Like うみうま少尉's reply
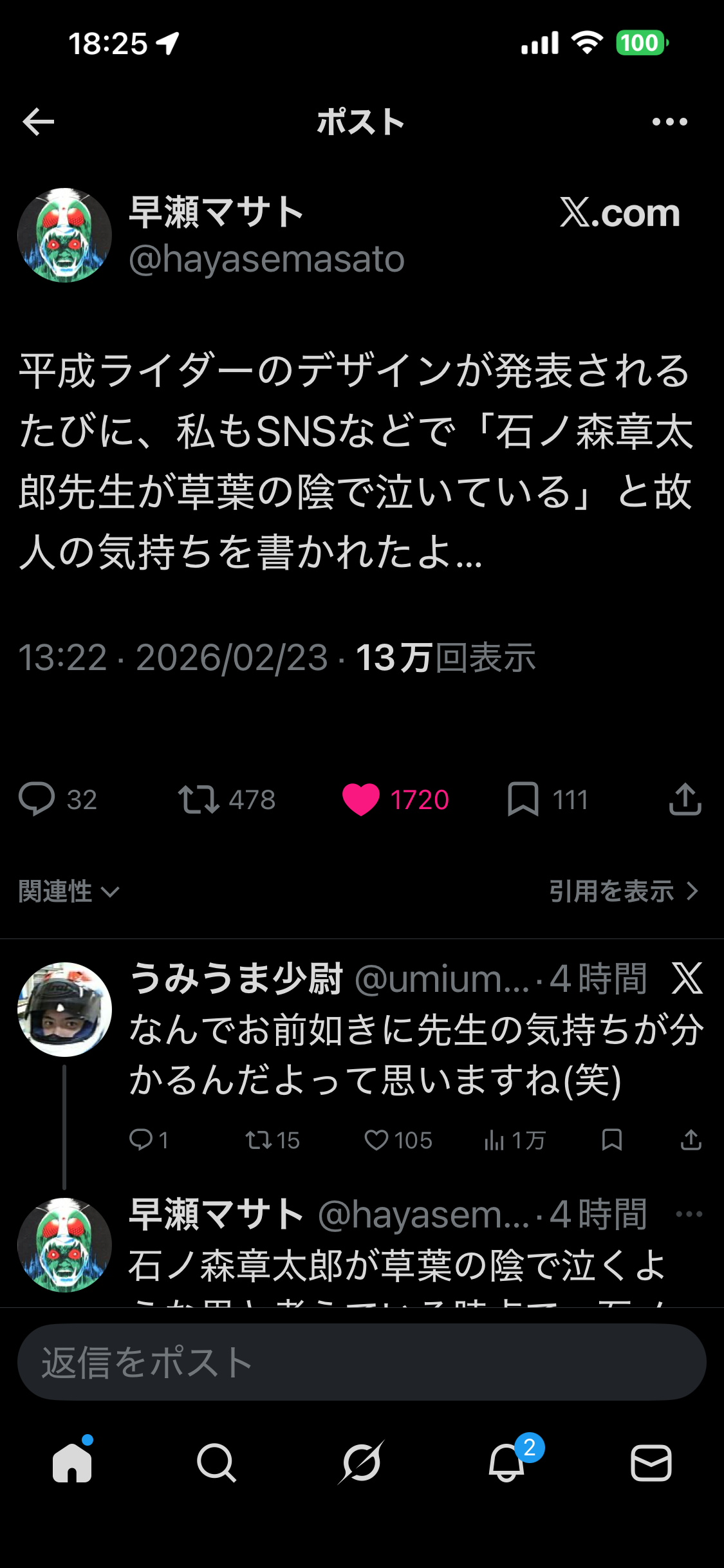This screenshot has width=724, height=1568. (376, 1140)
